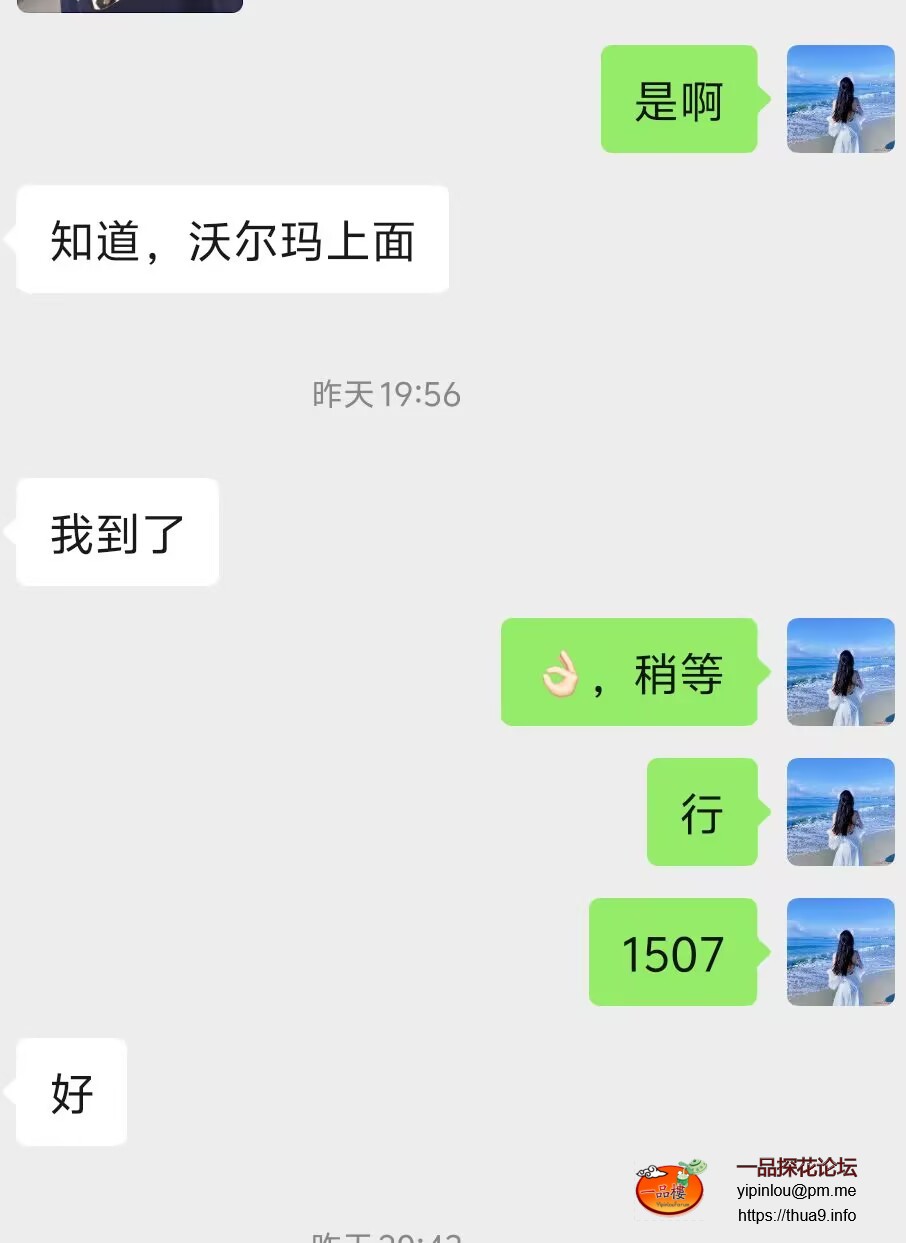The height and width of the screenshot is (1243, 906).
Task: Select the 1507 room number message
Action: [x=673, y=951]
